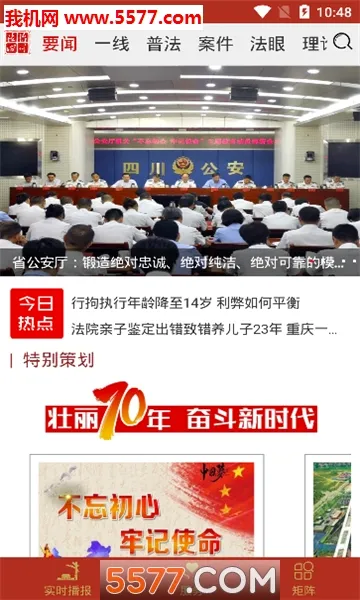Switch to the 普法 tab

click(164, 44)
